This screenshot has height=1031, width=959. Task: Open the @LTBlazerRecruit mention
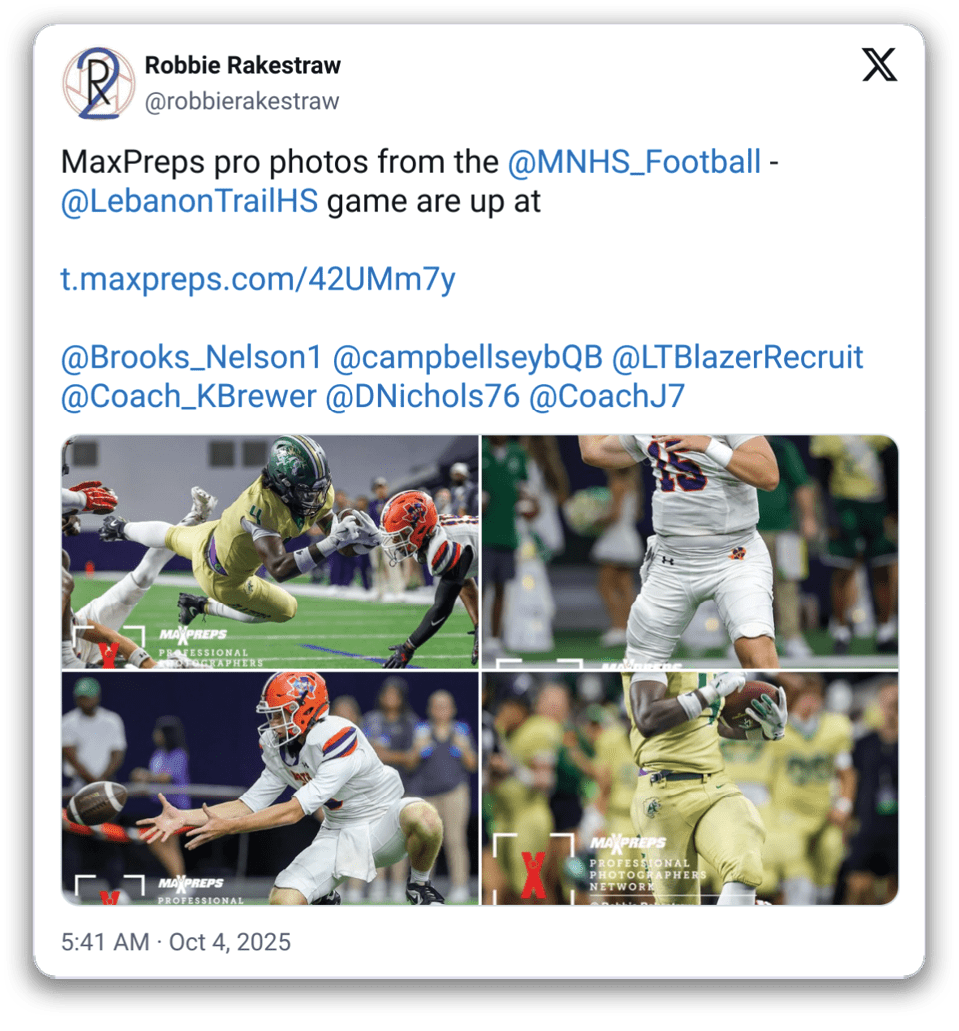click(x=737, y=357)
